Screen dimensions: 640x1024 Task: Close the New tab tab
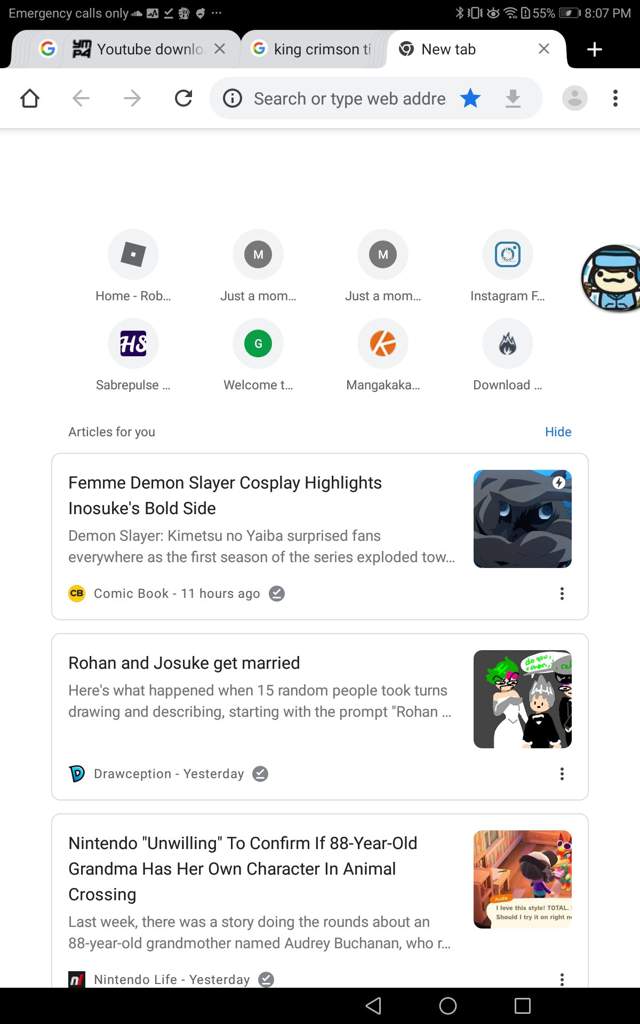[x=543, y=49]
